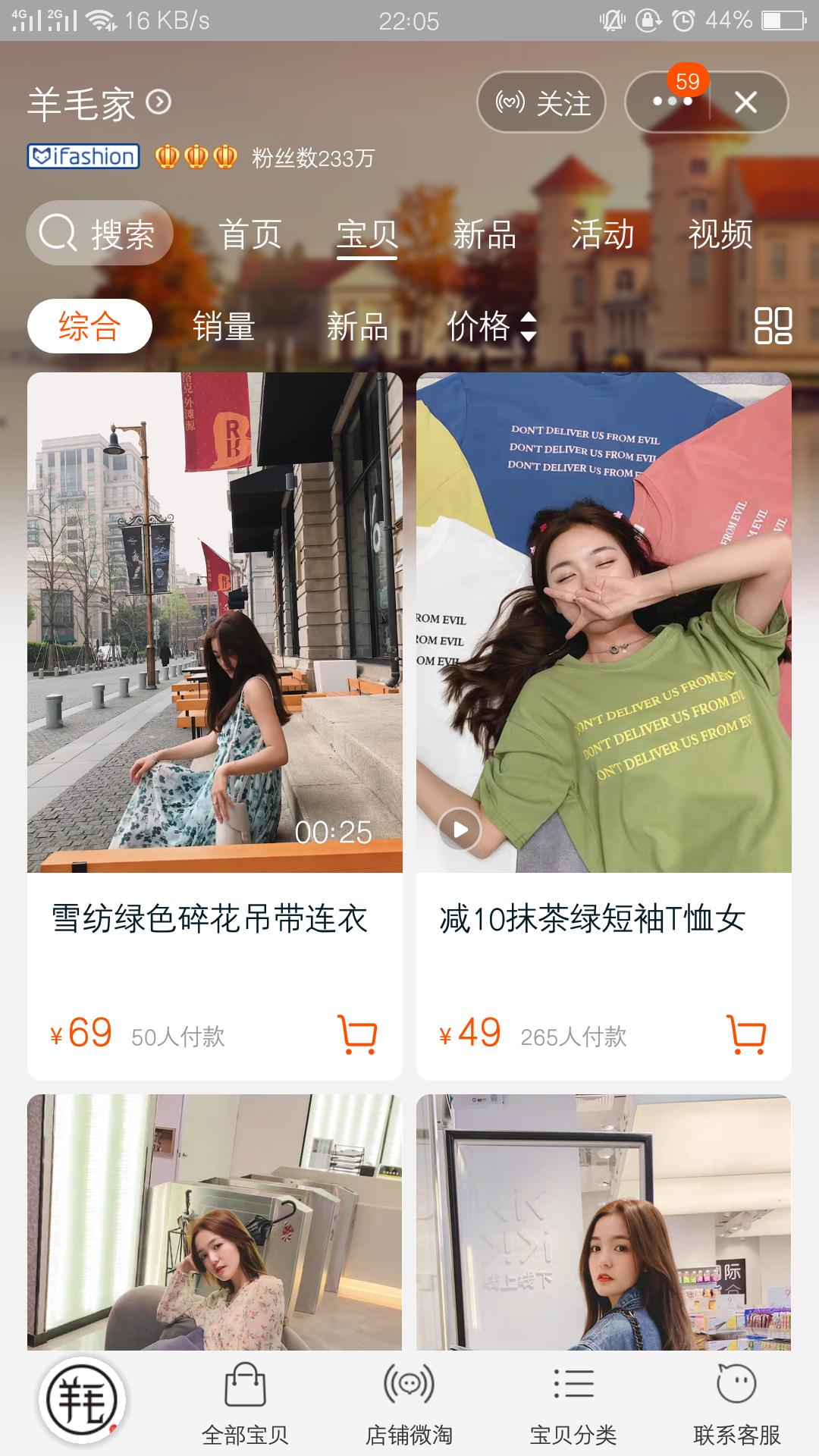This screenshot has width=819, height=1456.
Task: Tap the cart icon on the 抹茶绿短袖T恤 item
Action: coord(747,1033)
